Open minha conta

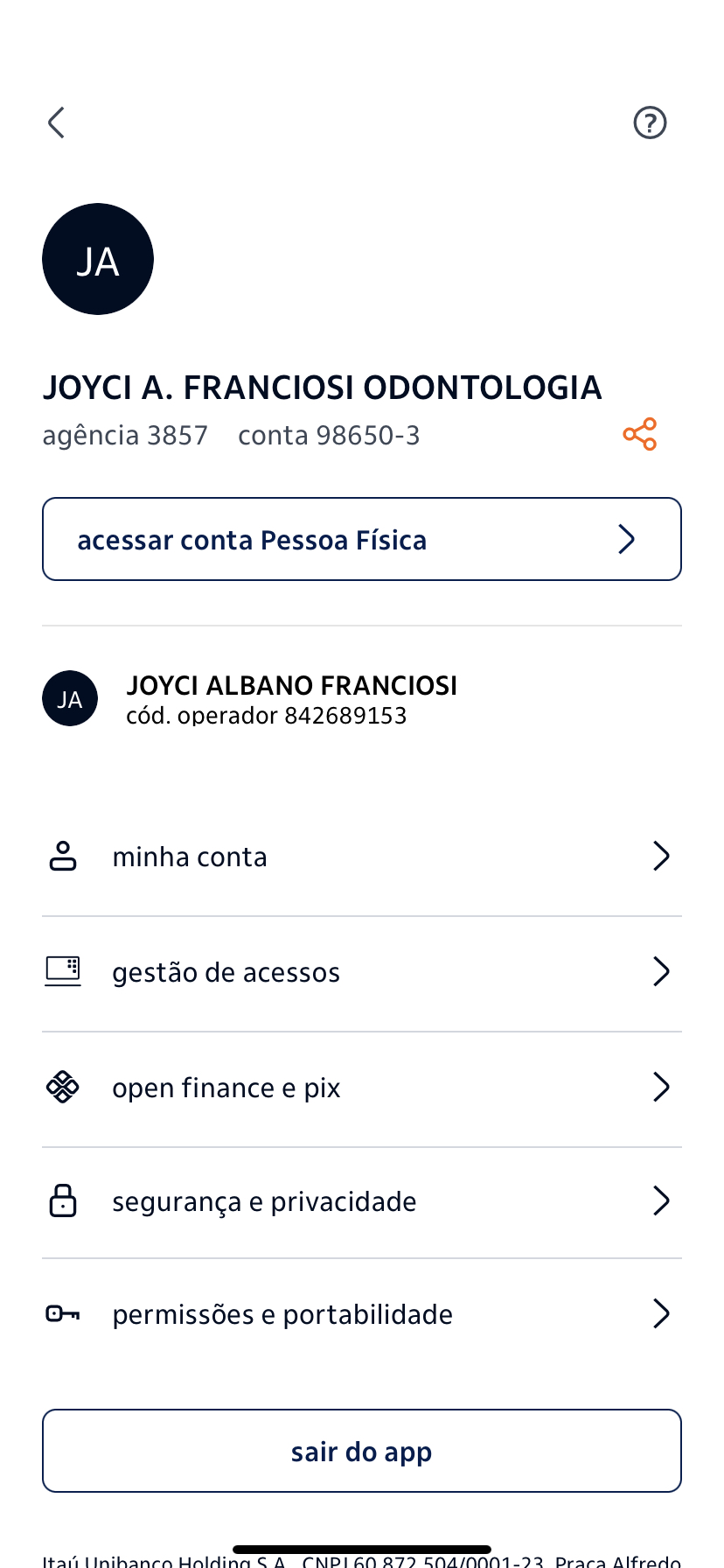point(362,857)
